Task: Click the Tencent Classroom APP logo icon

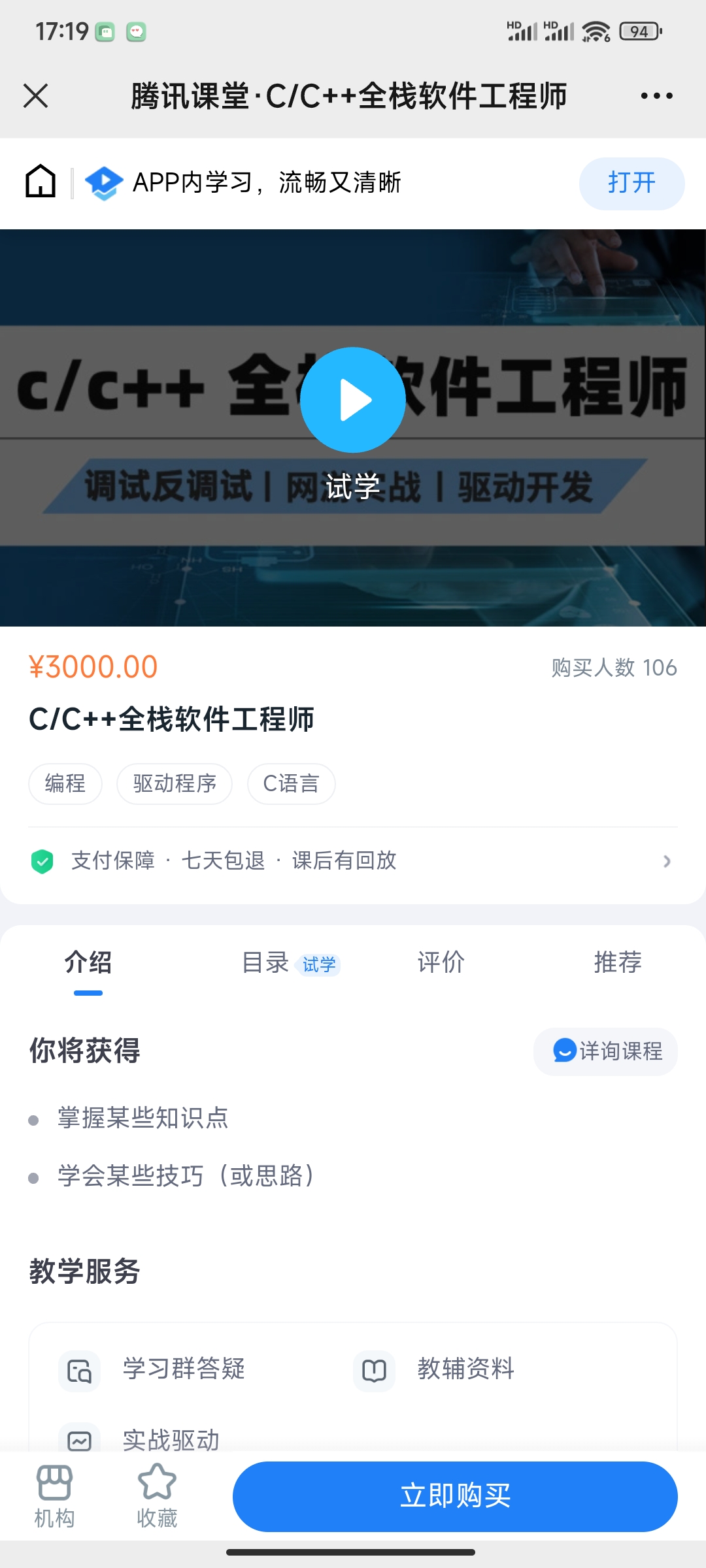Action: (x=105, y=183)
